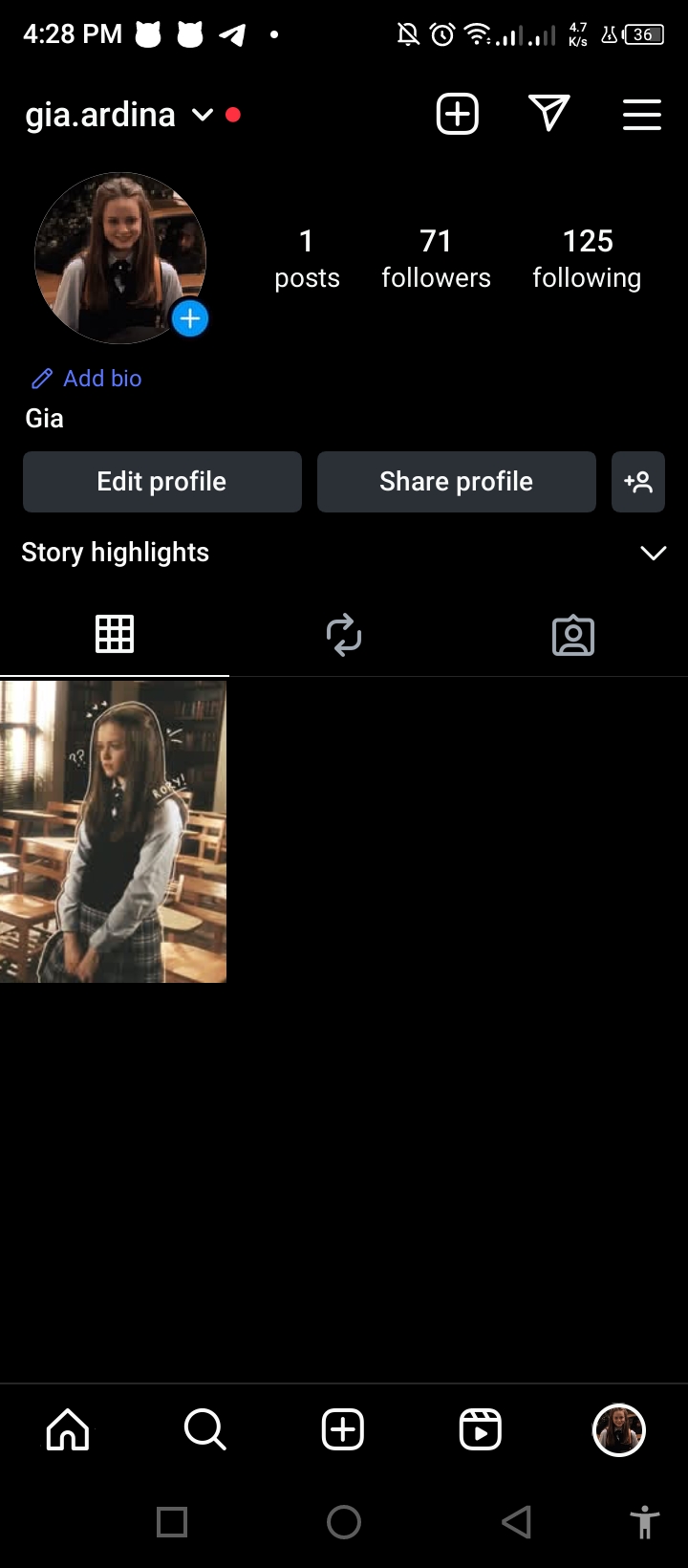Screen dimensions: 688x1568
Task: Add a story via the blue plus badge
Action: [190, 318]
